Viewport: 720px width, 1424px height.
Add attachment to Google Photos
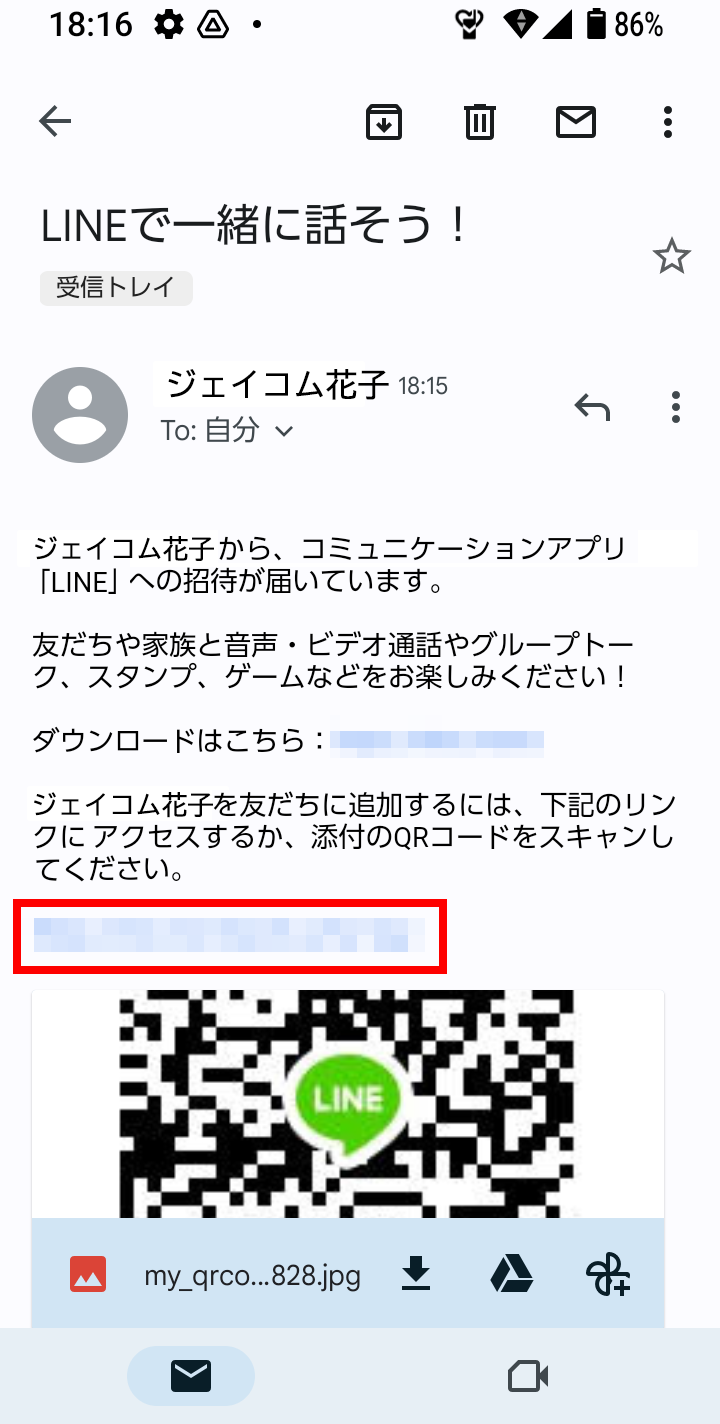[x=607, y=1274]
